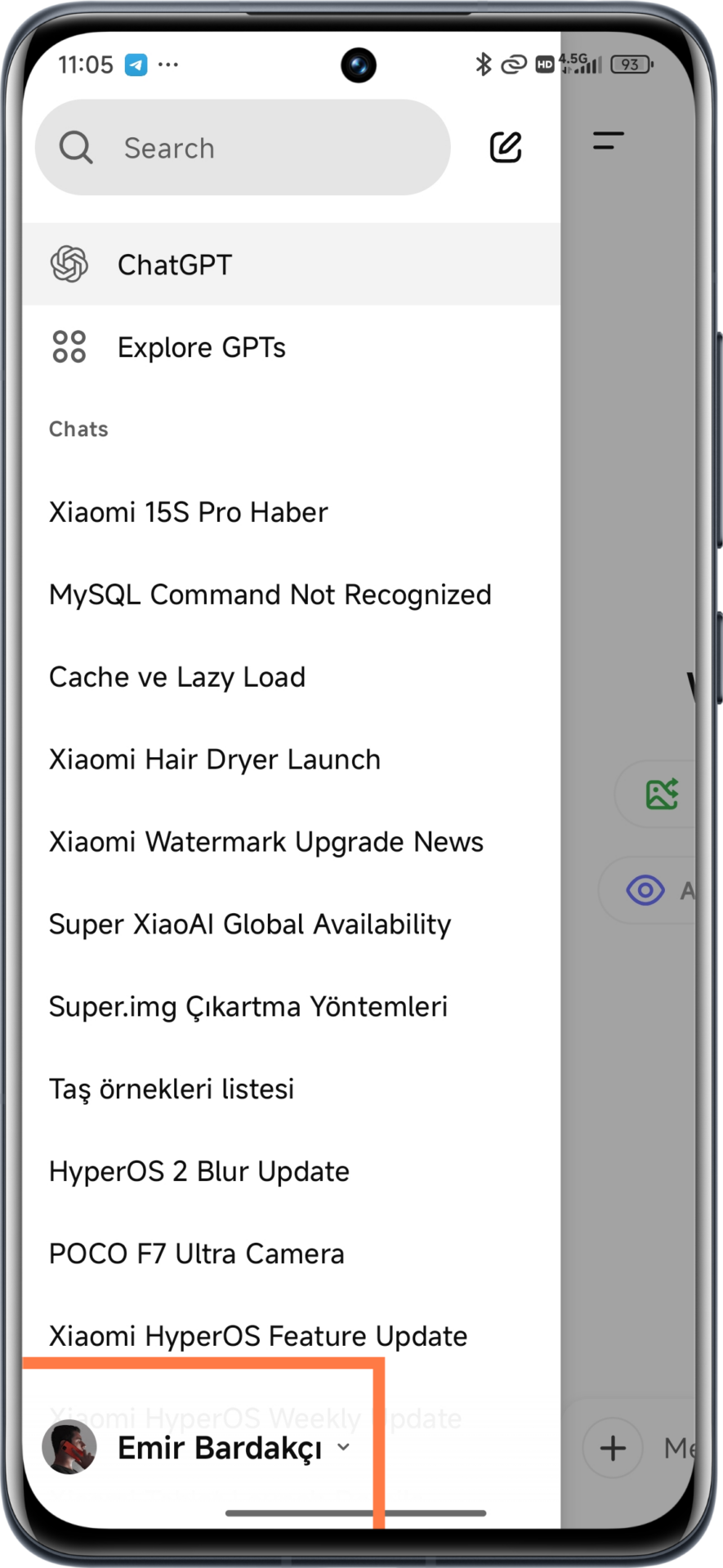Start a new chat with compose icon
The width and height of the screenshot is (723, 1568).
pos(505,147)
